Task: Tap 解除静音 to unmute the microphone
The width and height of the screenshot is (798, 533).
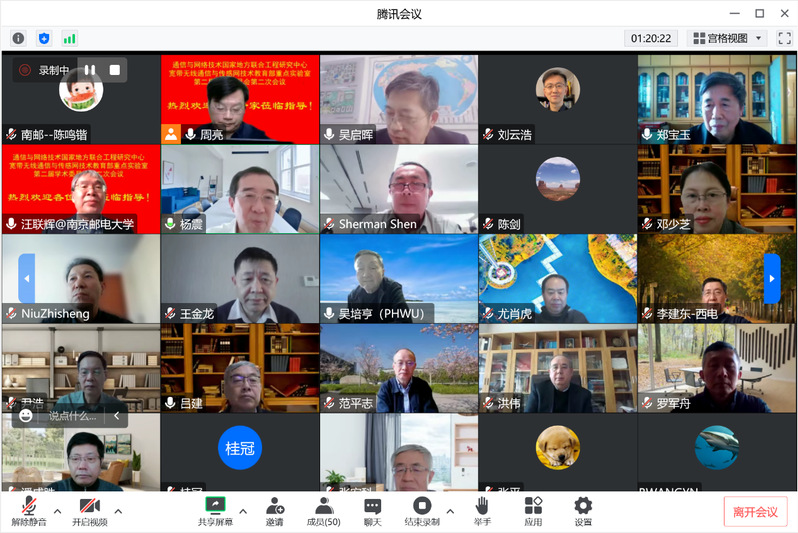Action: (30, 510)
